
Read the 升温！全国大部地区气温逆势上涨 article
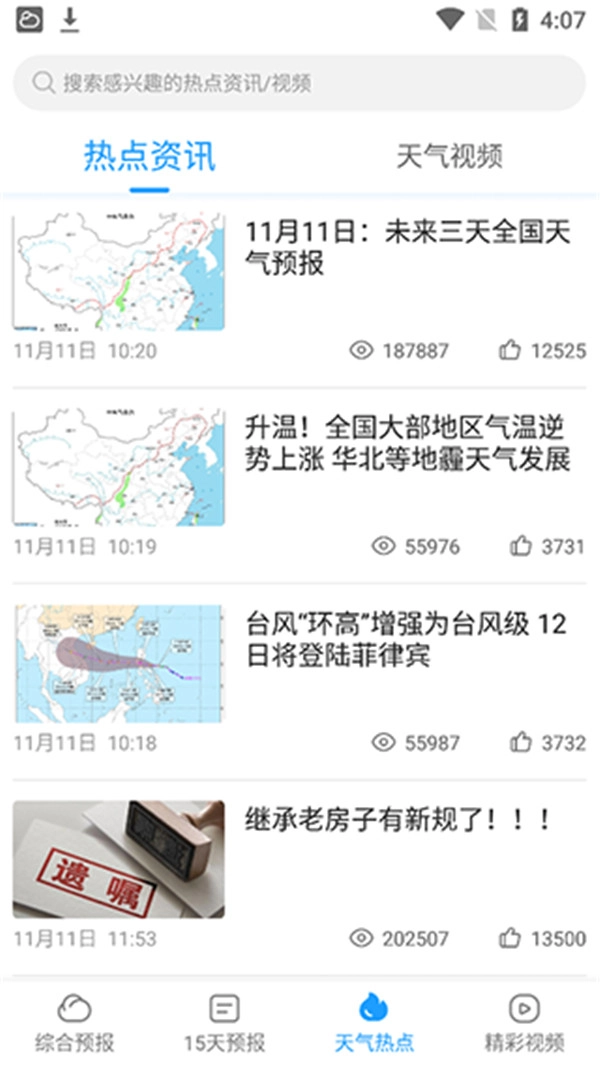click(407, 445)
